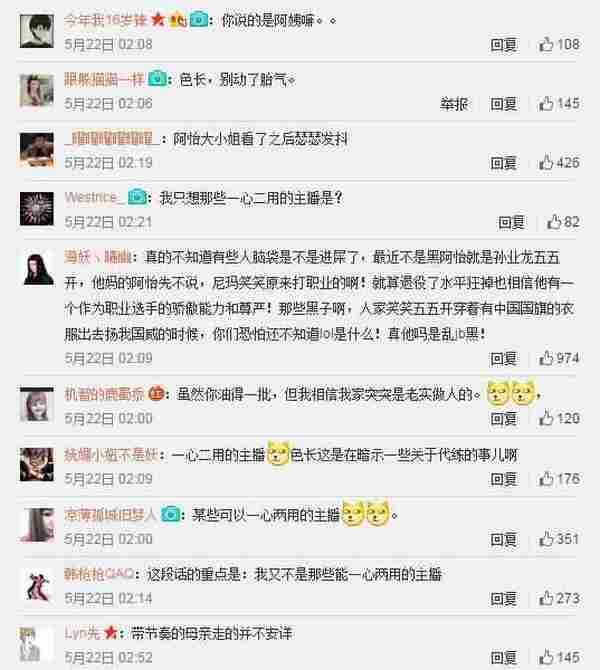Like the comment with 974 likes
The height and width of the screenshot is (670, 600).
point(558,357)
